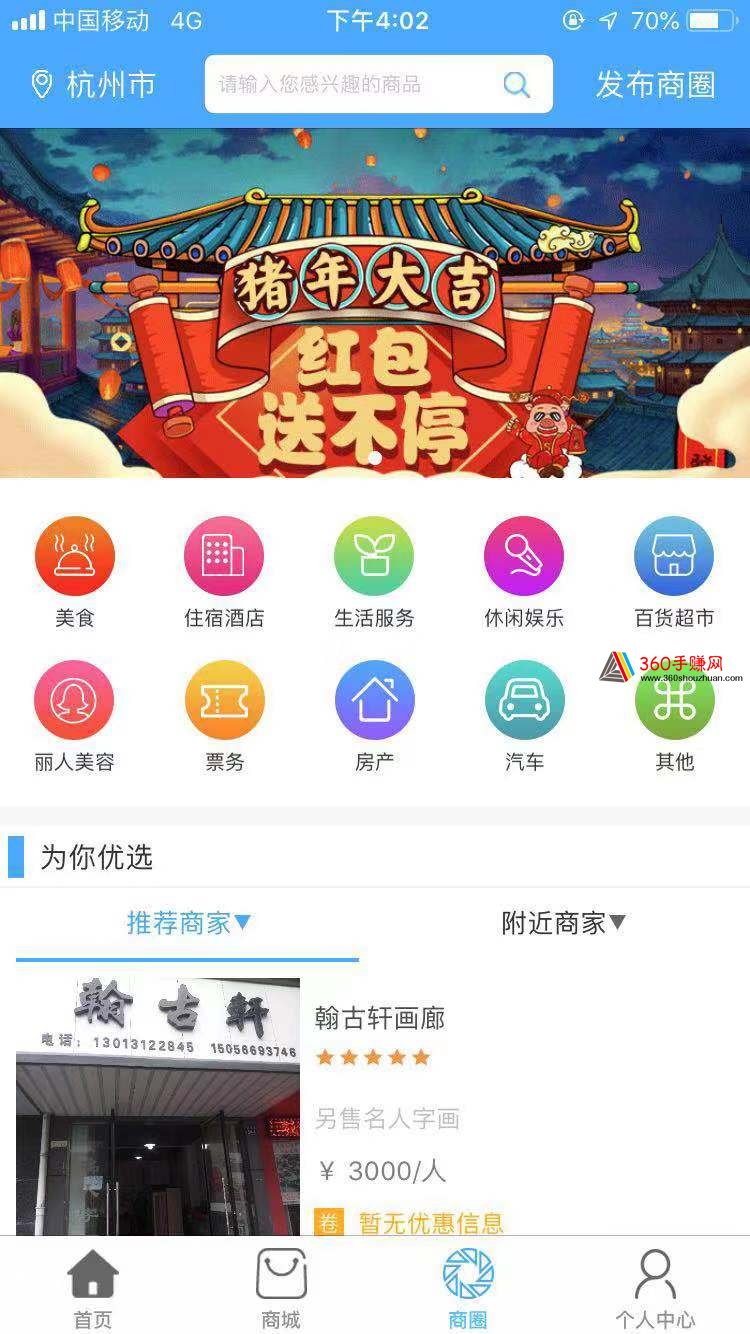Viewport: 750px width, 1334px height.
Task: Open the 翰古轩画廊 merchant listing
Action: [x=380, y=1019]
